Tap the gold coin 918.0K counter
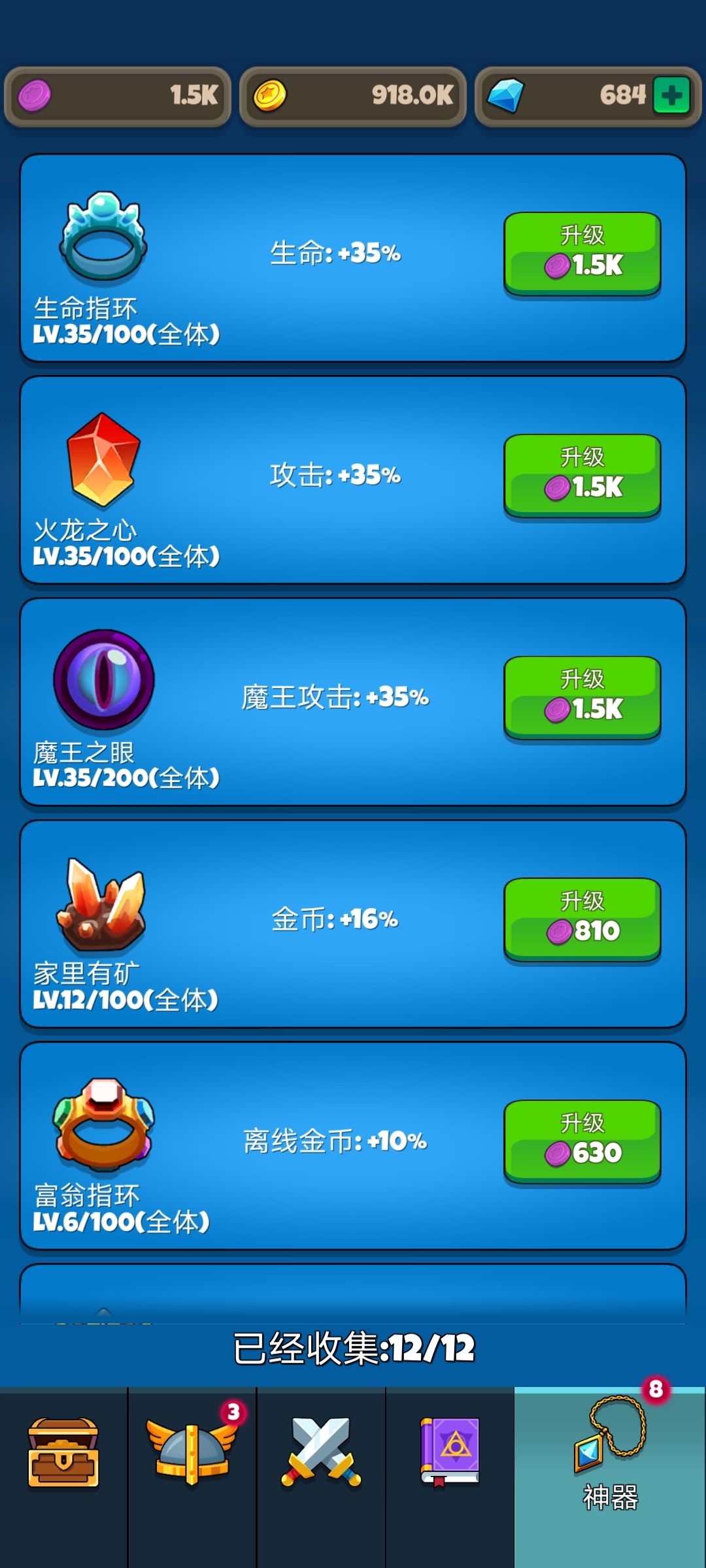The width and height of the screenshot is (706, 1568). [x=353, y=97]
